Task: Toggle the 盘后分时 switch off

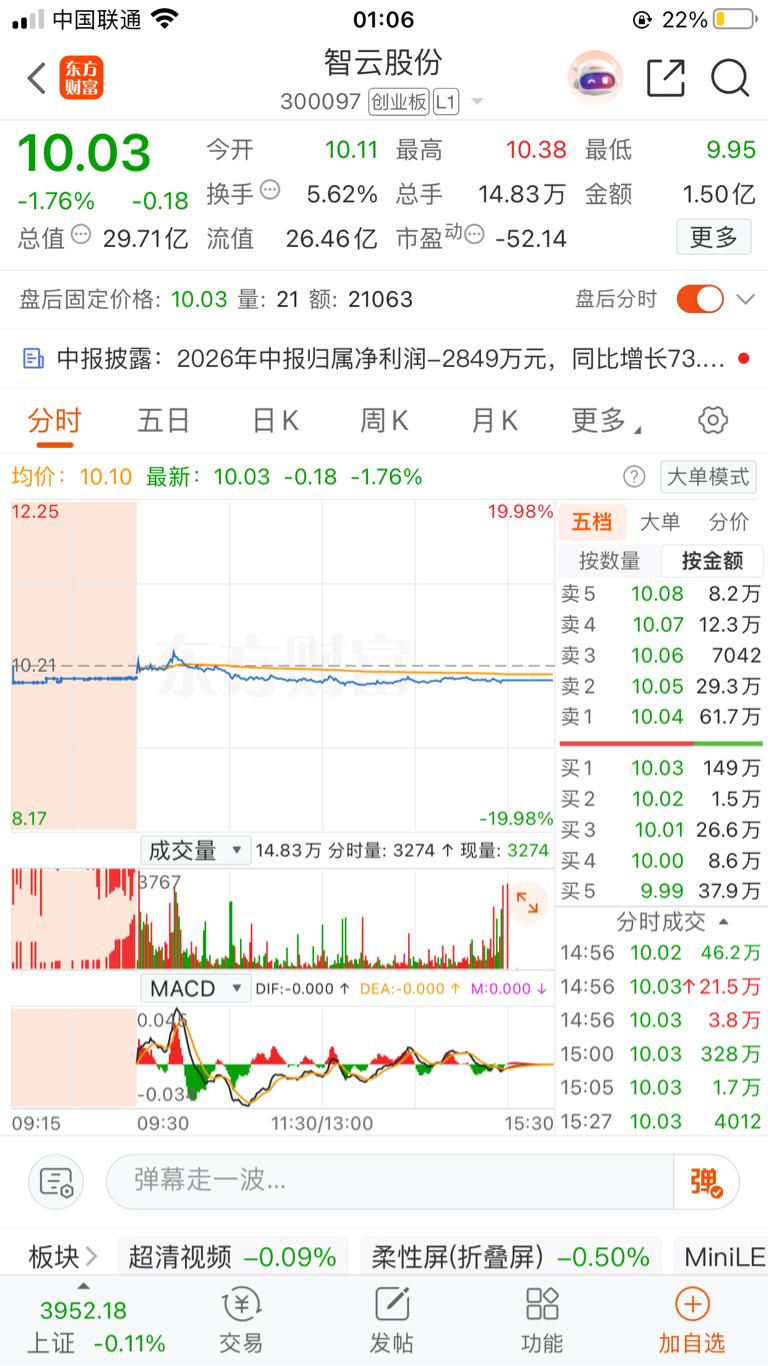Action: coord(700,299)
